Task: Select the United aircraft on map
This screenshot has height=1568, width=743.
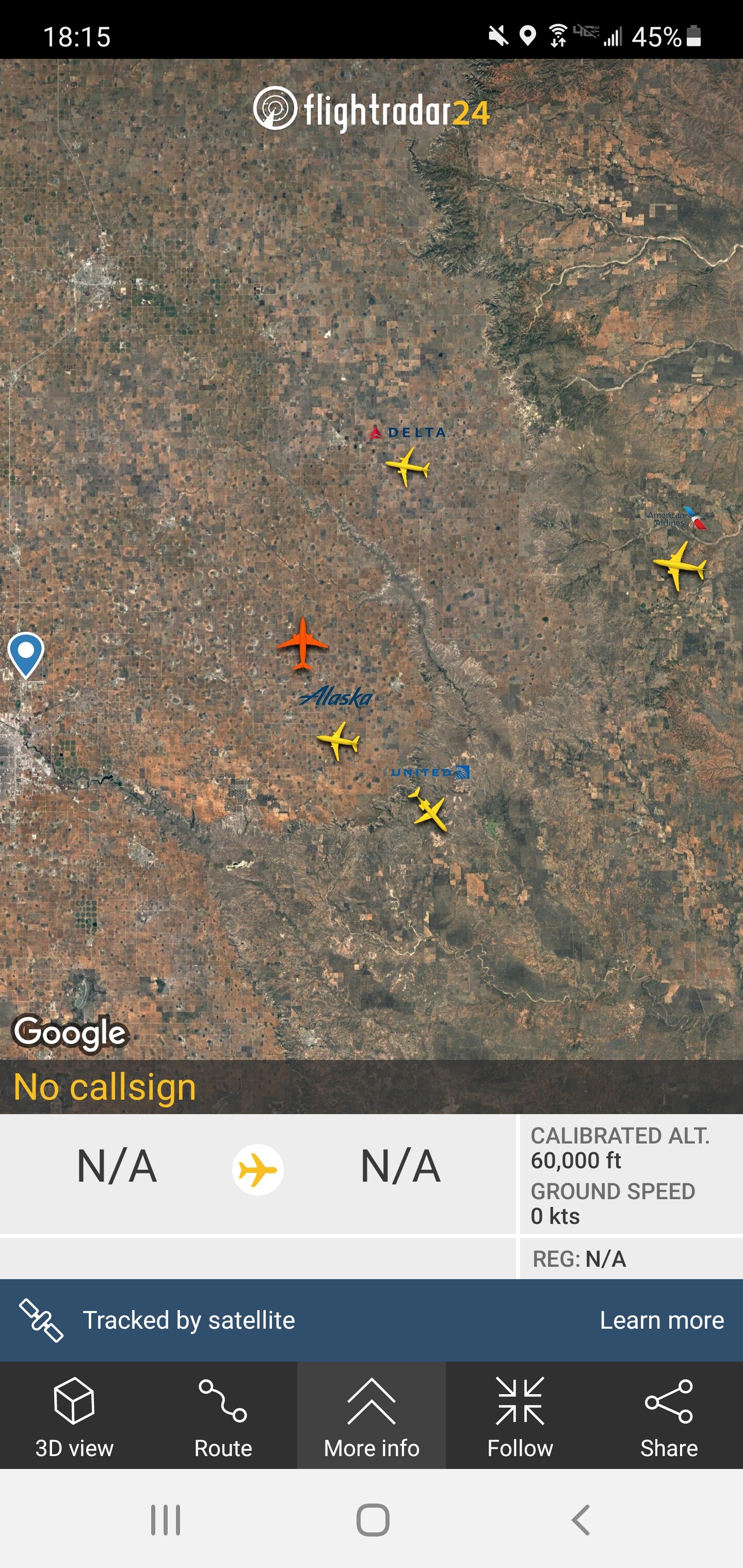Action: 429,809
